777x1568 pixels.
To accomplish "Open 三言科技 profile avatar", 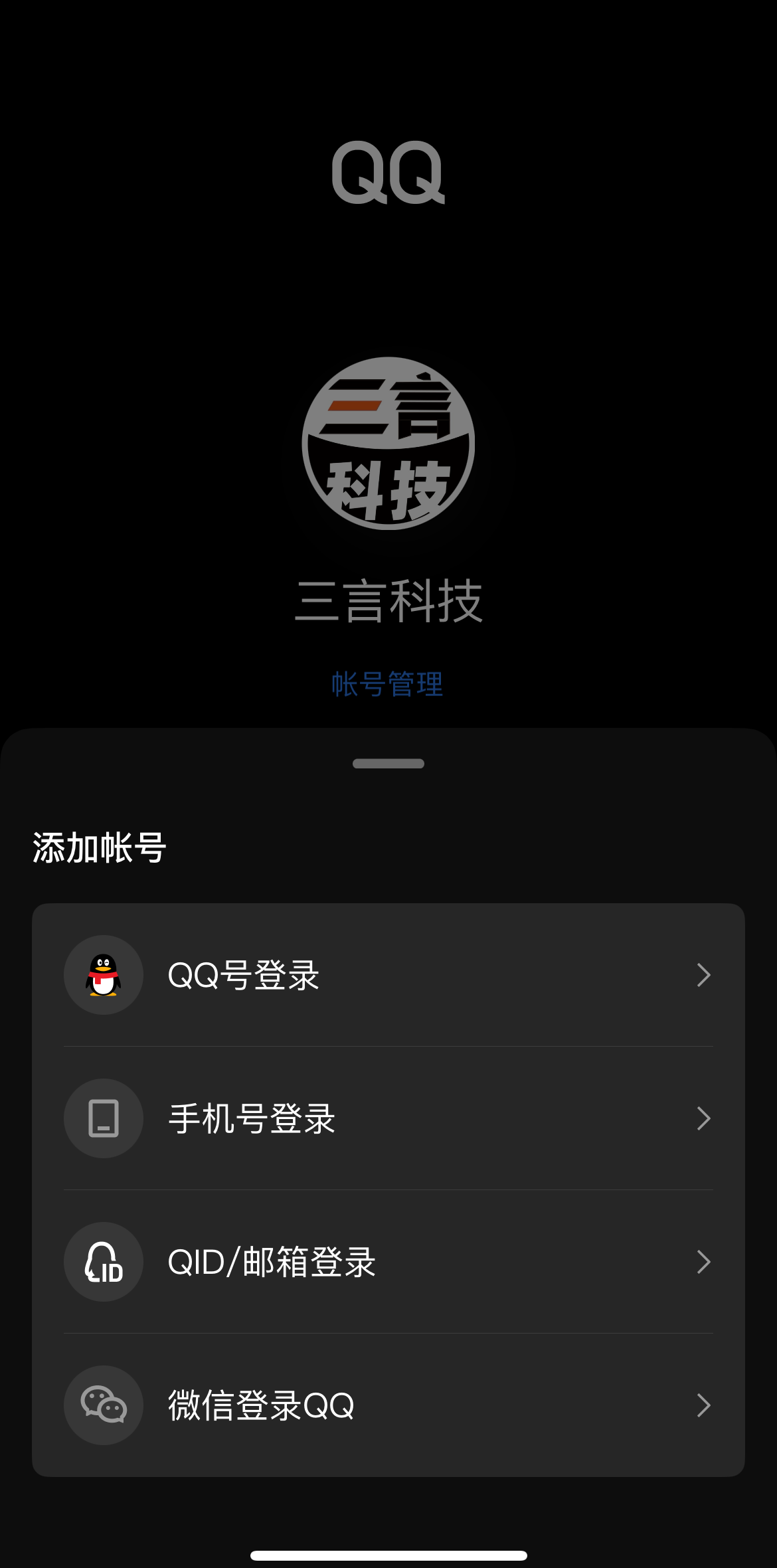I will (x=388, y=444).
